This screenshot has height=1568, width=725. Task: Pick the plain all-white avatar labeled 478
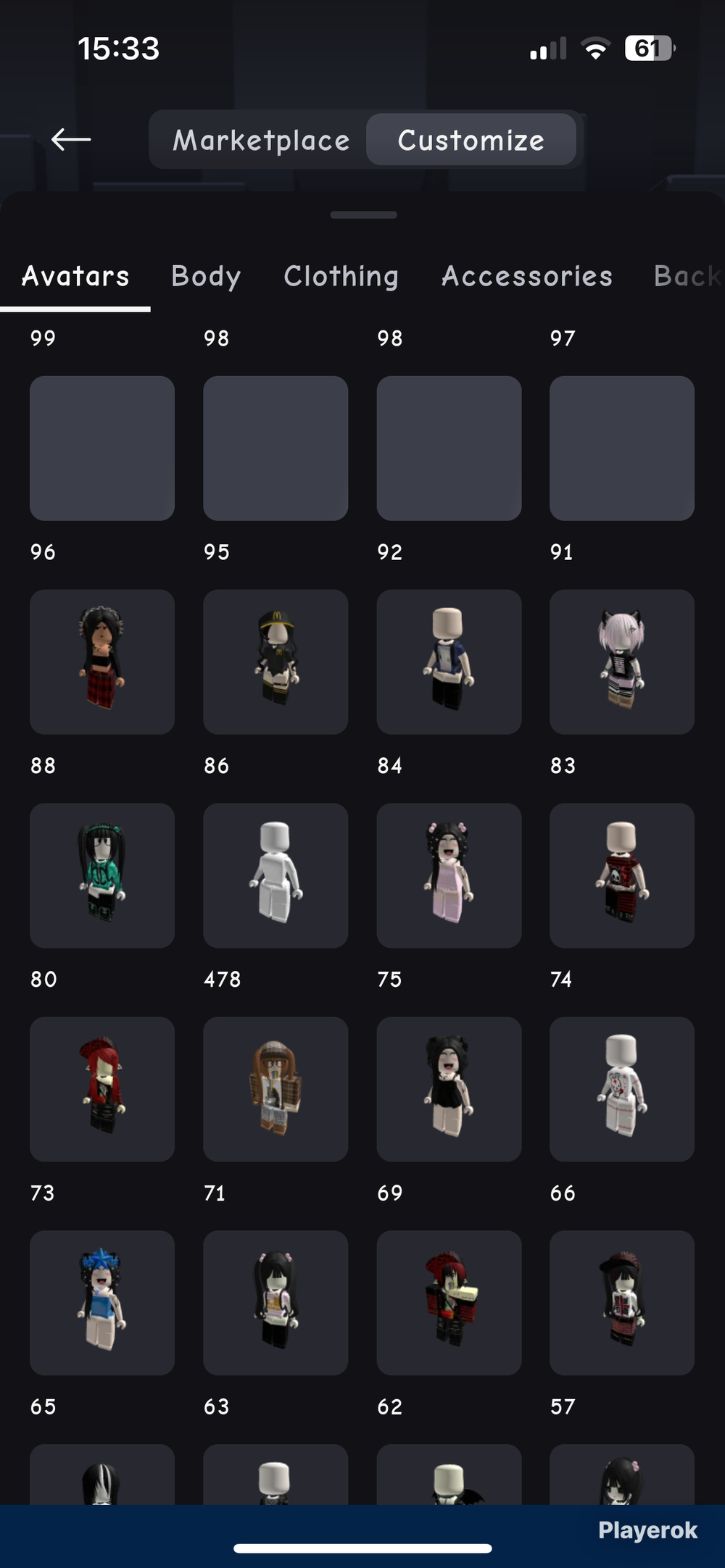click(x=275, y=875)
